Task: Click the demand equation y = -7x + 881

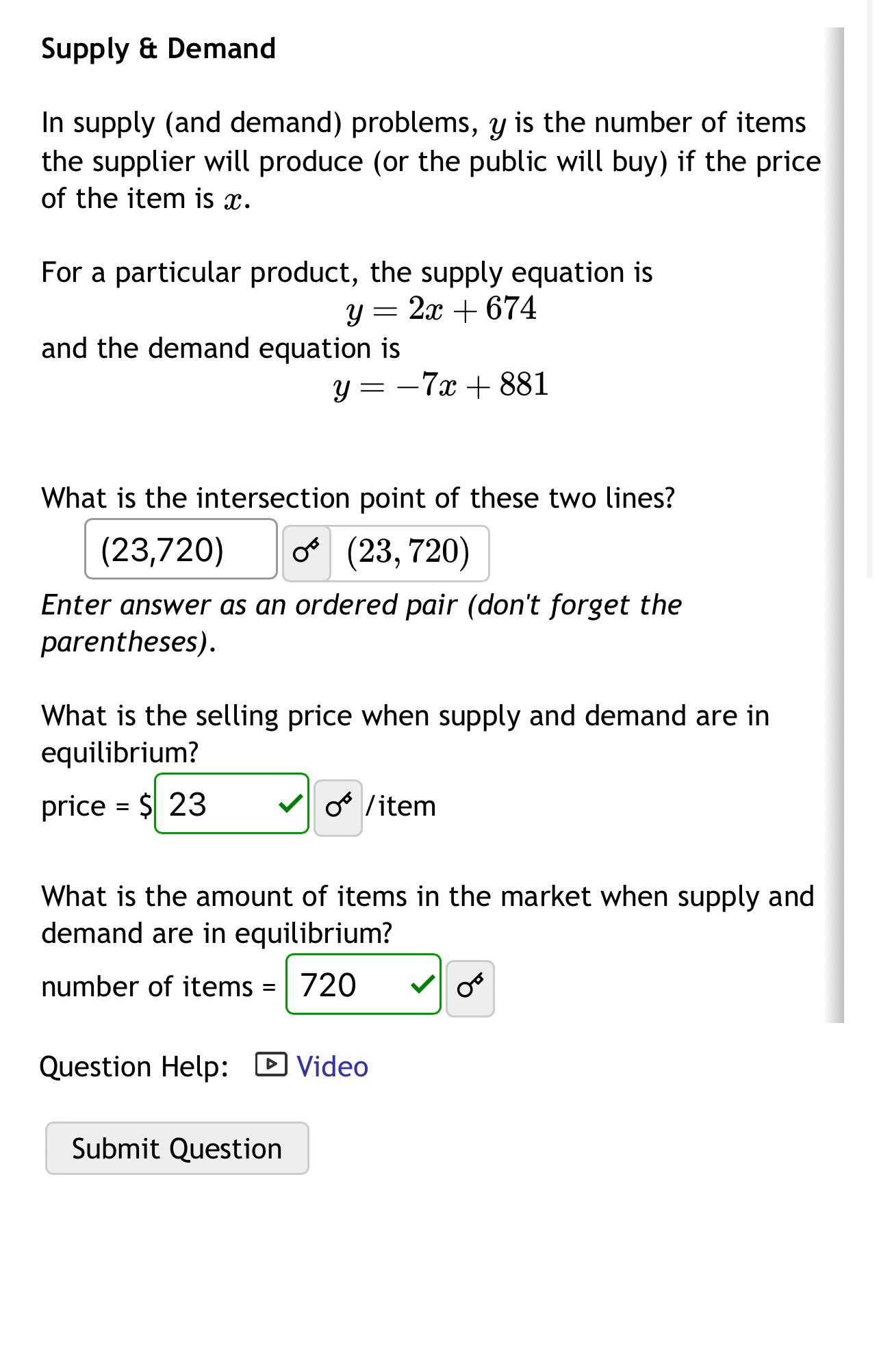Action: [440, 386]
